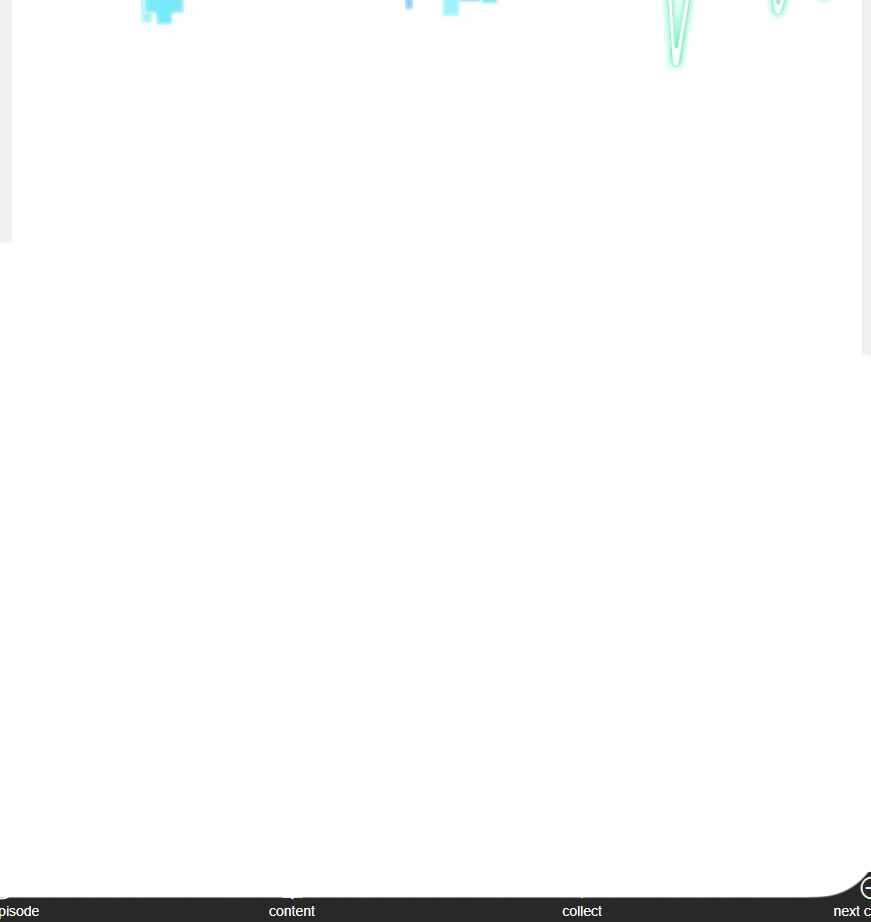Image resolution: width=871 pixels, height=922 pixels.
Task: Collect this comic
Action: pyautogui.click(x=581, y=911)
